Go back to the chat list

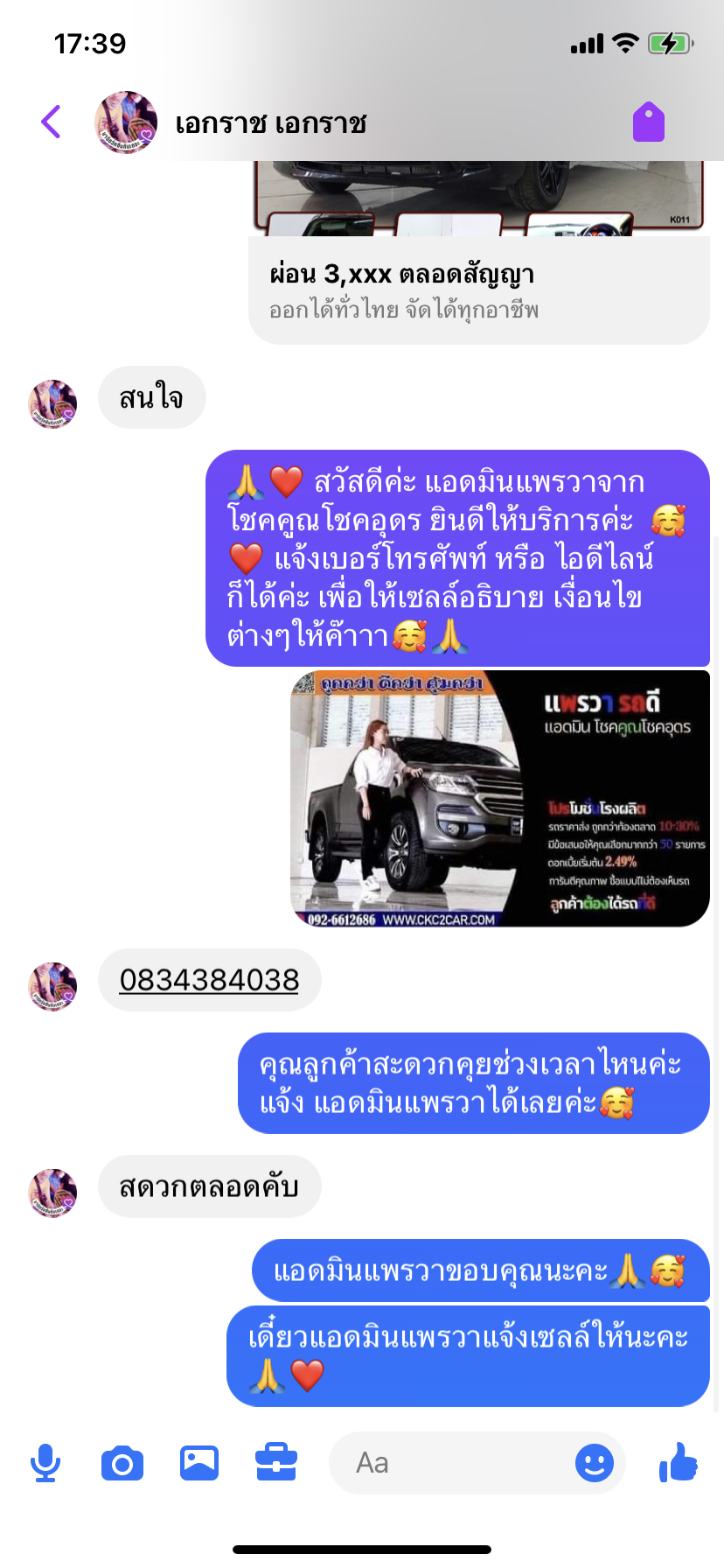pyautogui.click(x=52, y=122)
